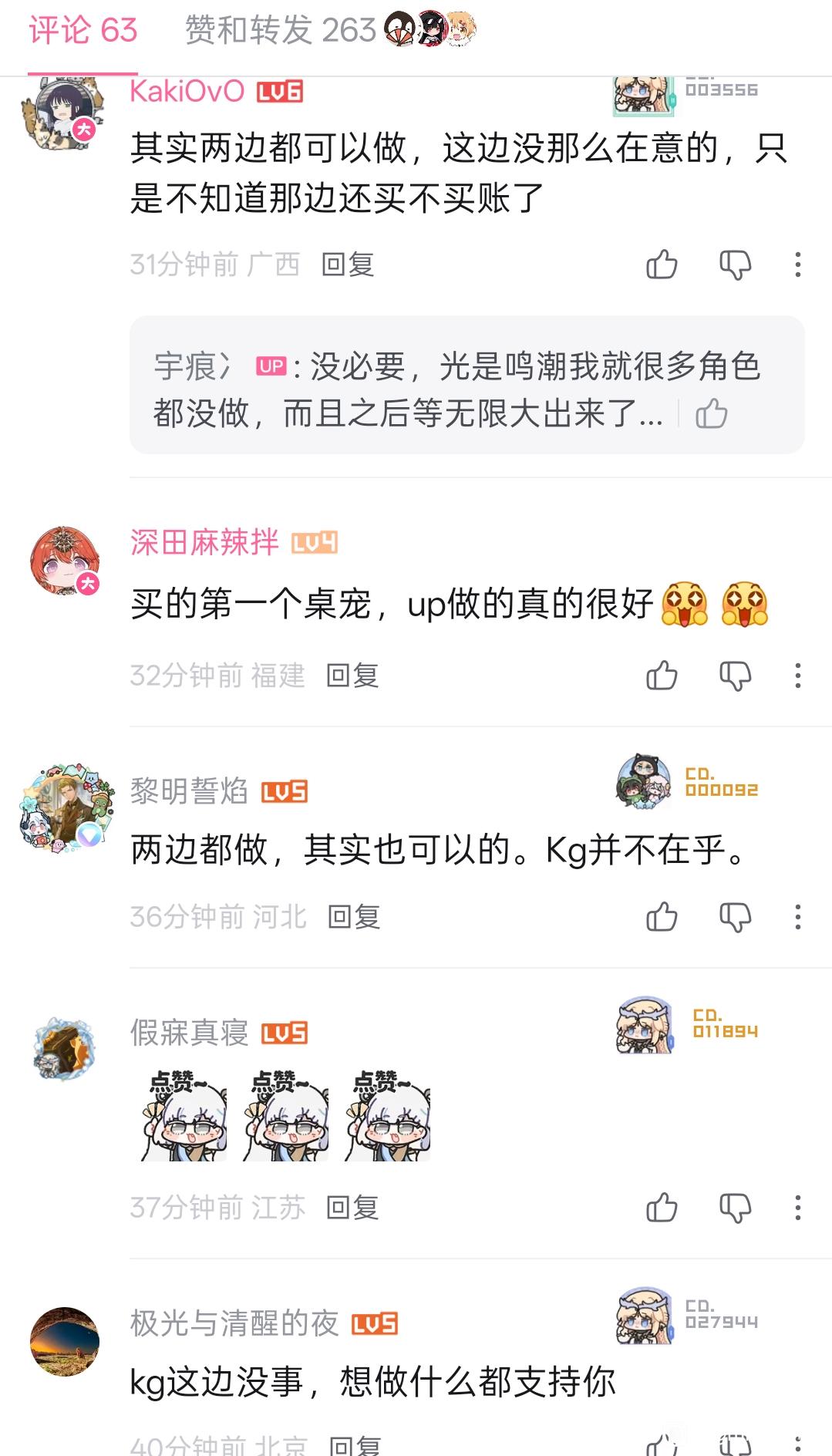Reply to 假寐真寝's comment
832x1456 pixels.
(352, 1208)
